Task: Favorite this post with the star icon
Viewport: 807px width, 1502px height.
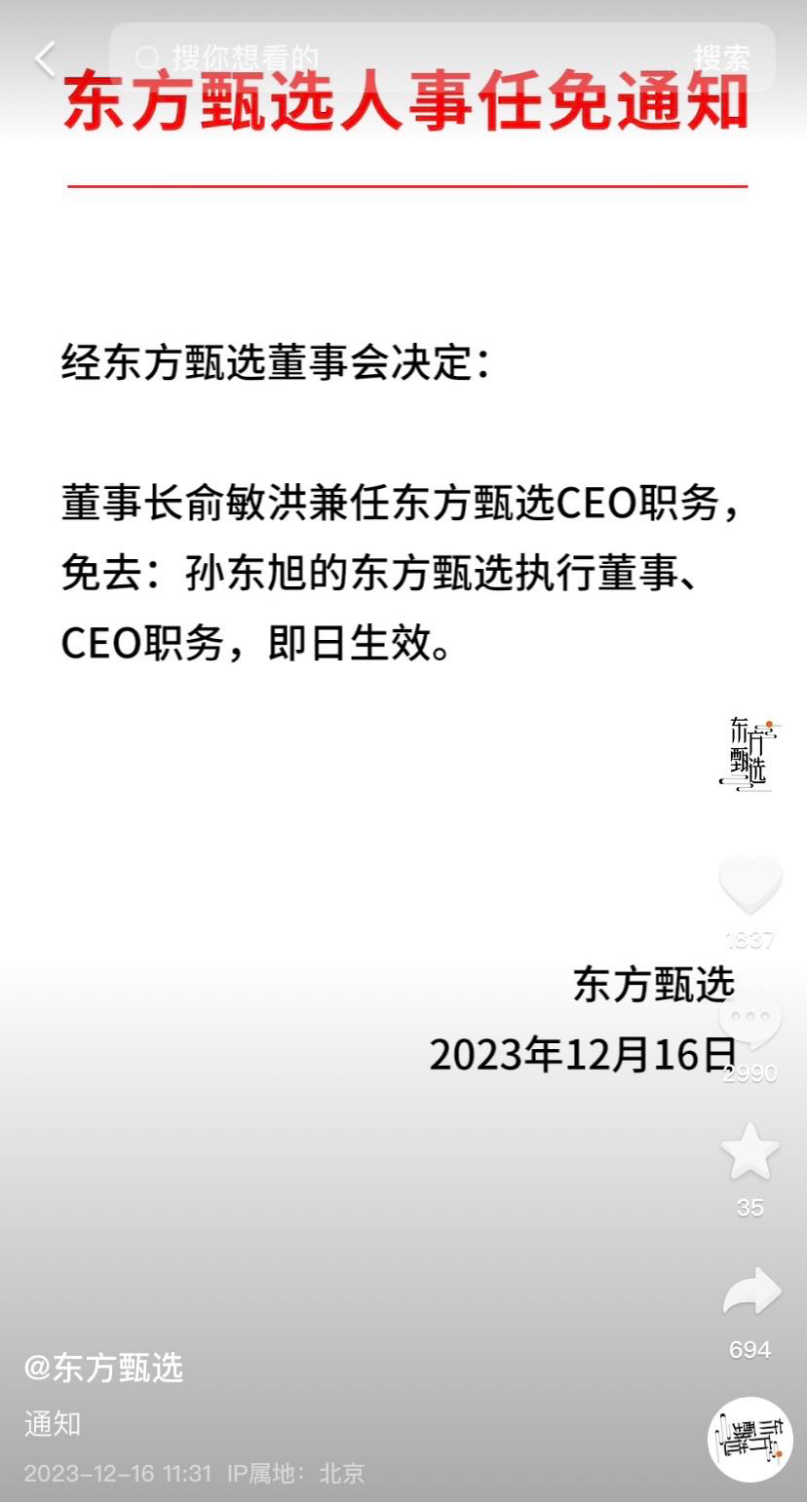Action: pyautogui.click(x=750, y=1151)
